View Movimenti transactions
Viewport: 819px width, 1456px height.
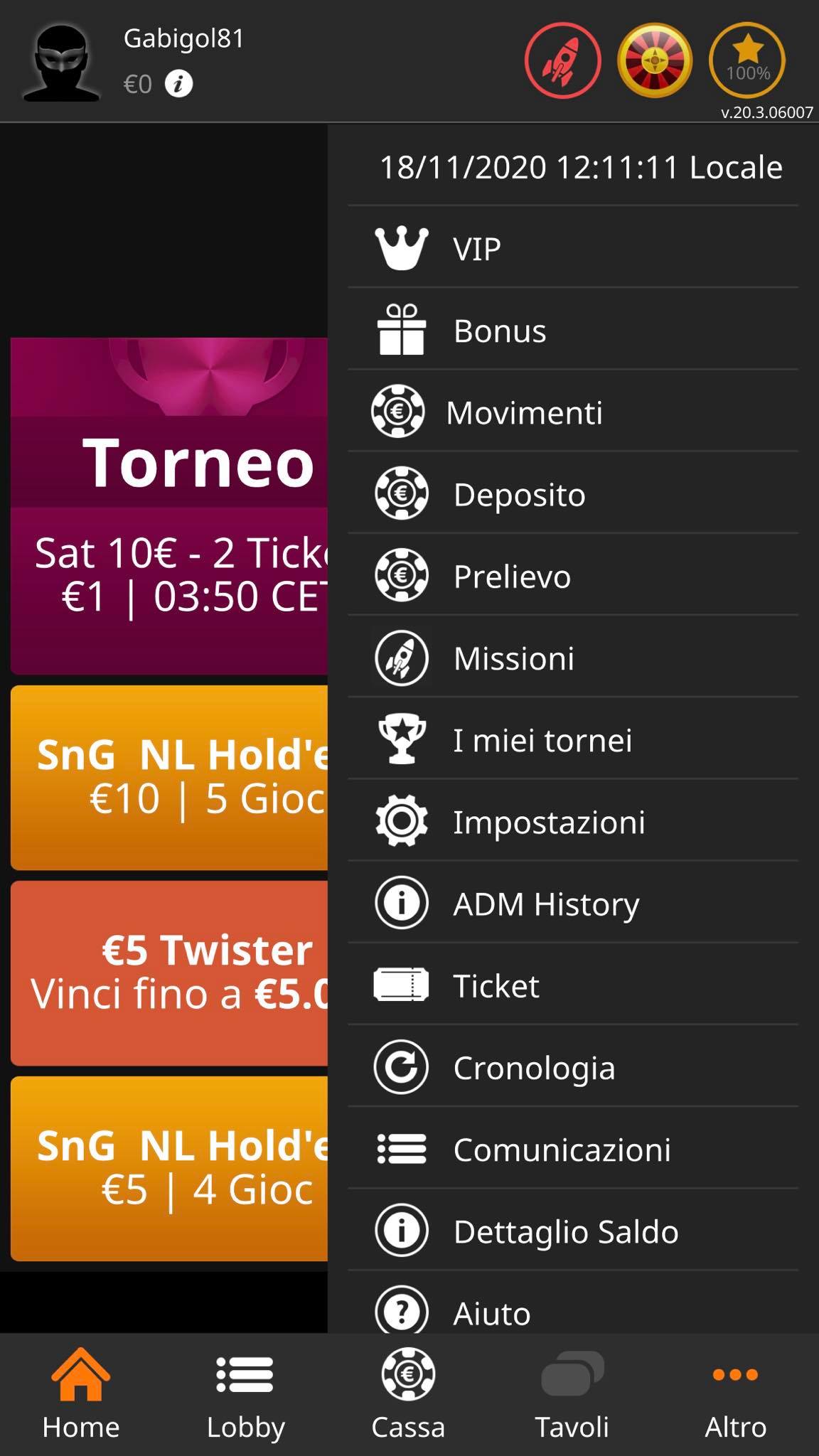(x=573, y=411)
